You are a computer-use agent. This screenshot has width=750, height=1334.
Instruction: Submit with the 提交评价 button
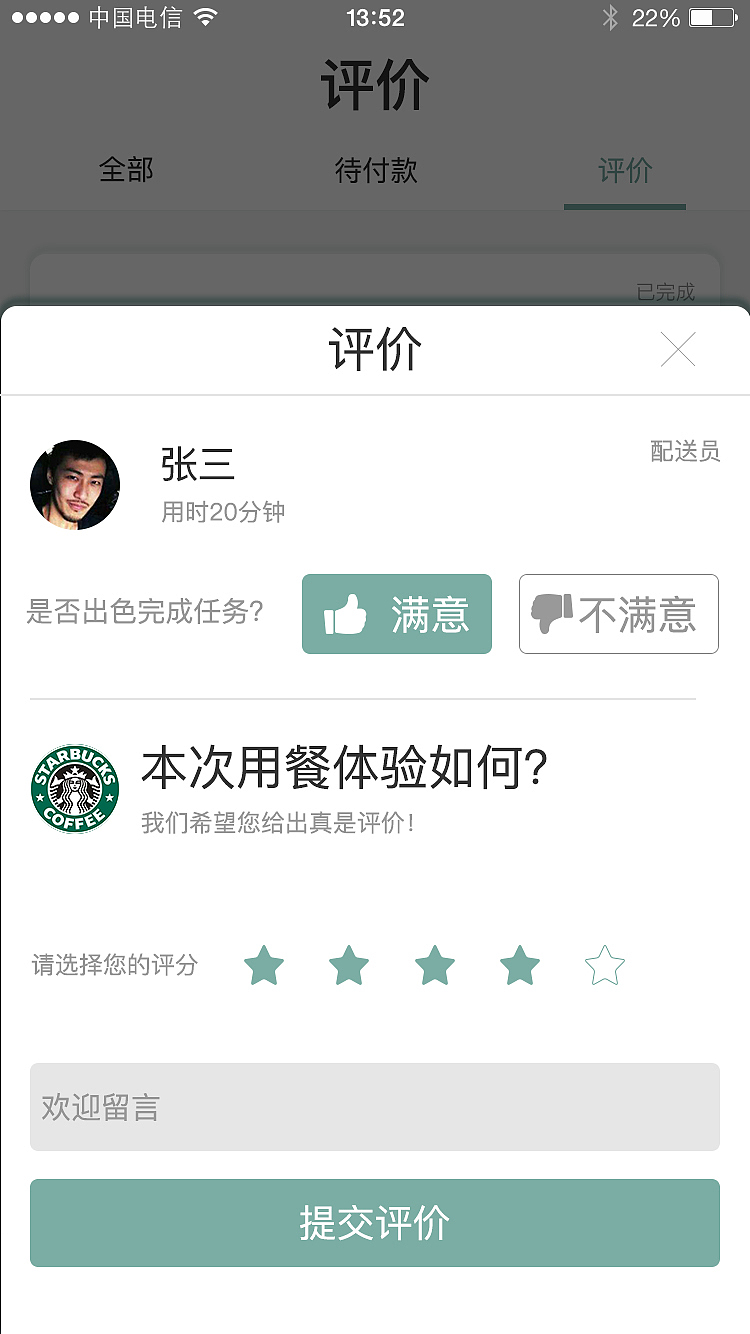(x=375, y=1223)
